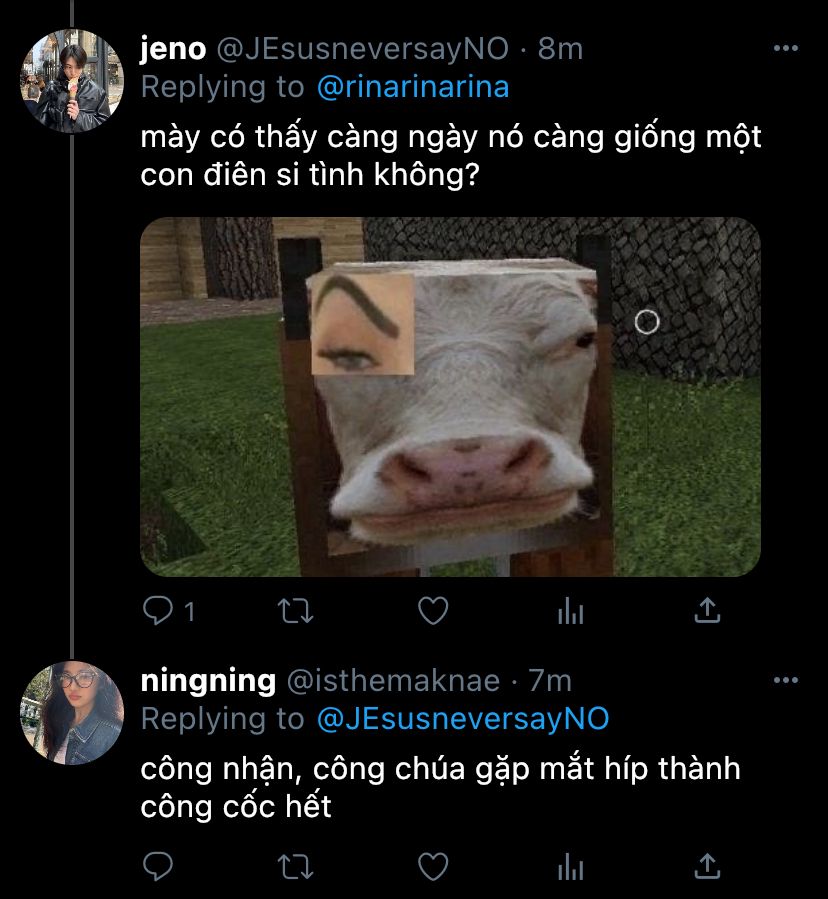Share ningning's tweet

(707, 865)
